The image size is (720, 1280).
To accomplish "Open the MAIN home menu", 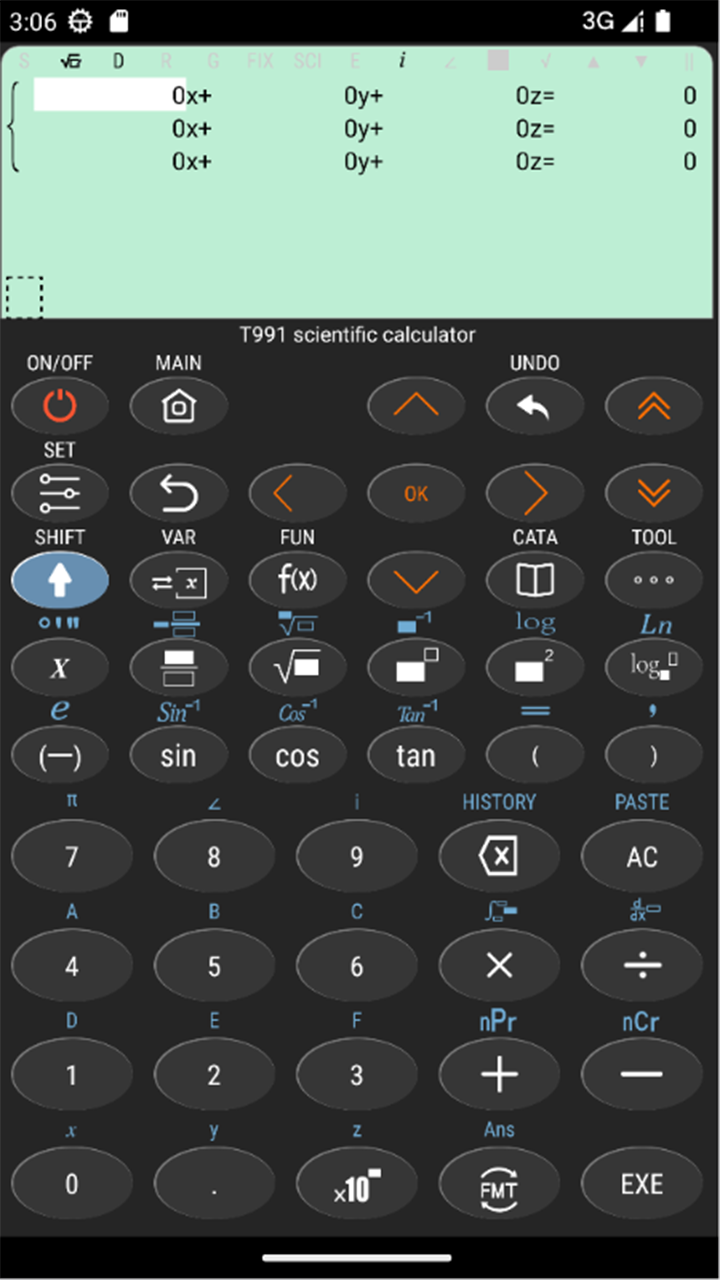I will (178, 406).
